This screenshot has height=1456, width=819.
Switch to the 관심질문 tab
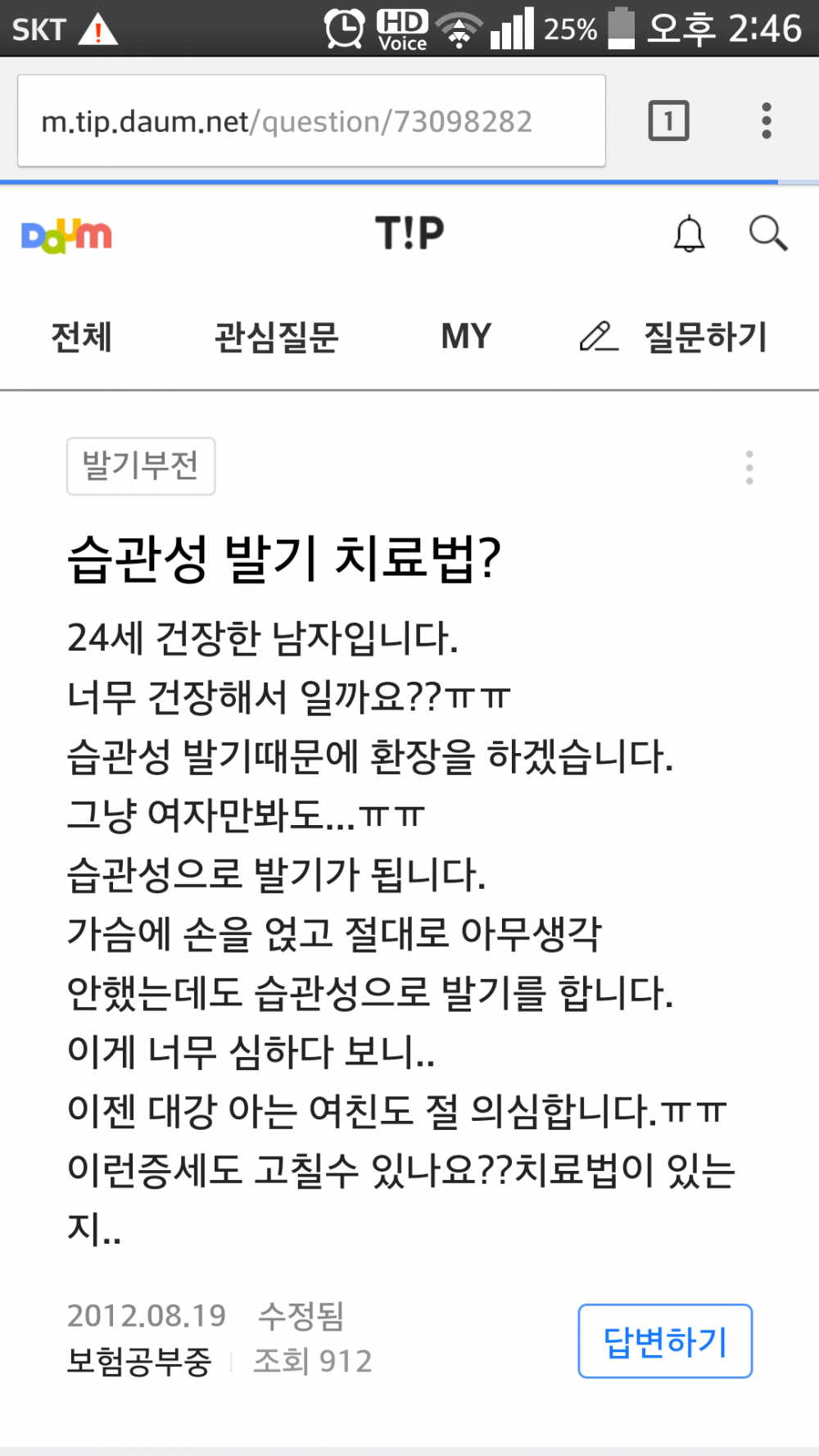tap(278, 337)
